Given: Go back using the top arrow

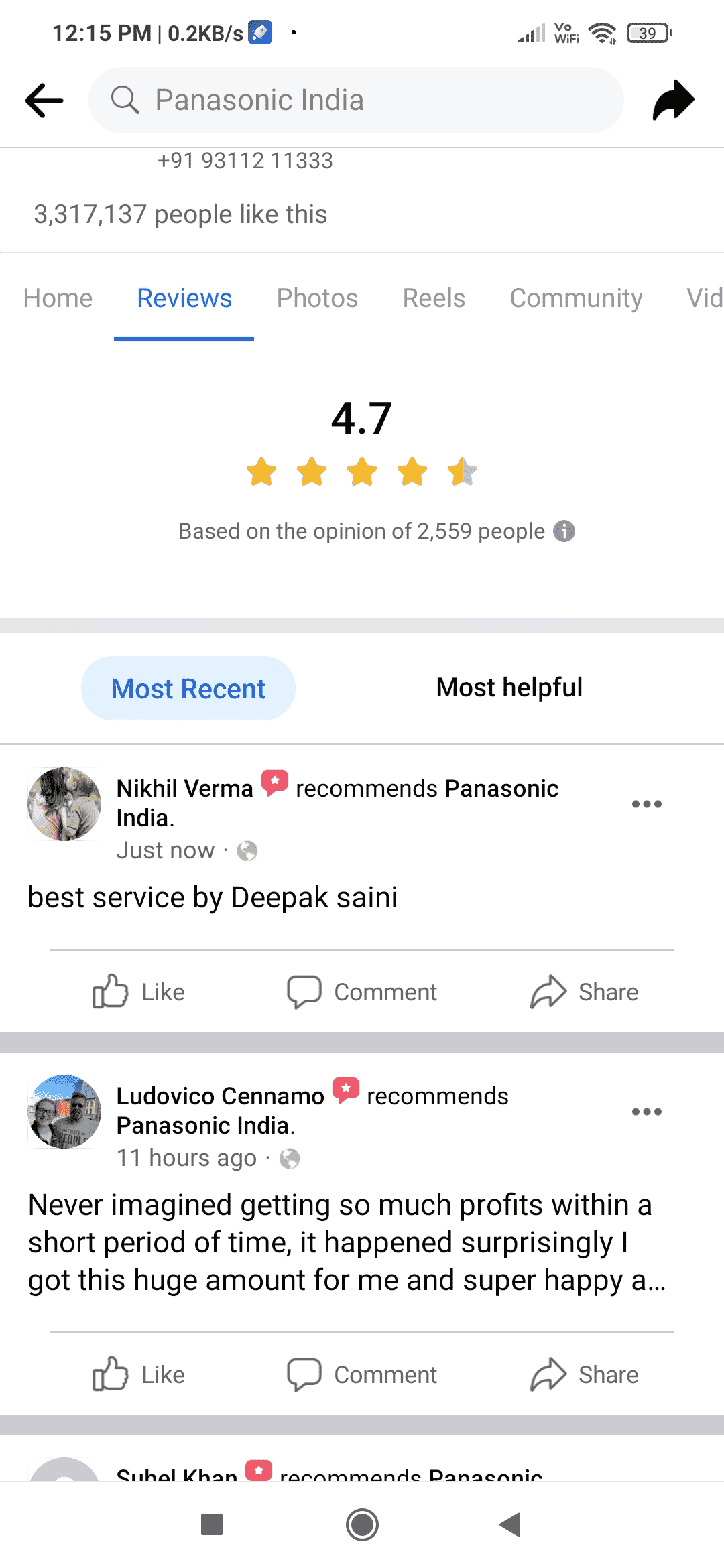Looking at the screenshot, I should pyautogui.click(x=44, y=101).
